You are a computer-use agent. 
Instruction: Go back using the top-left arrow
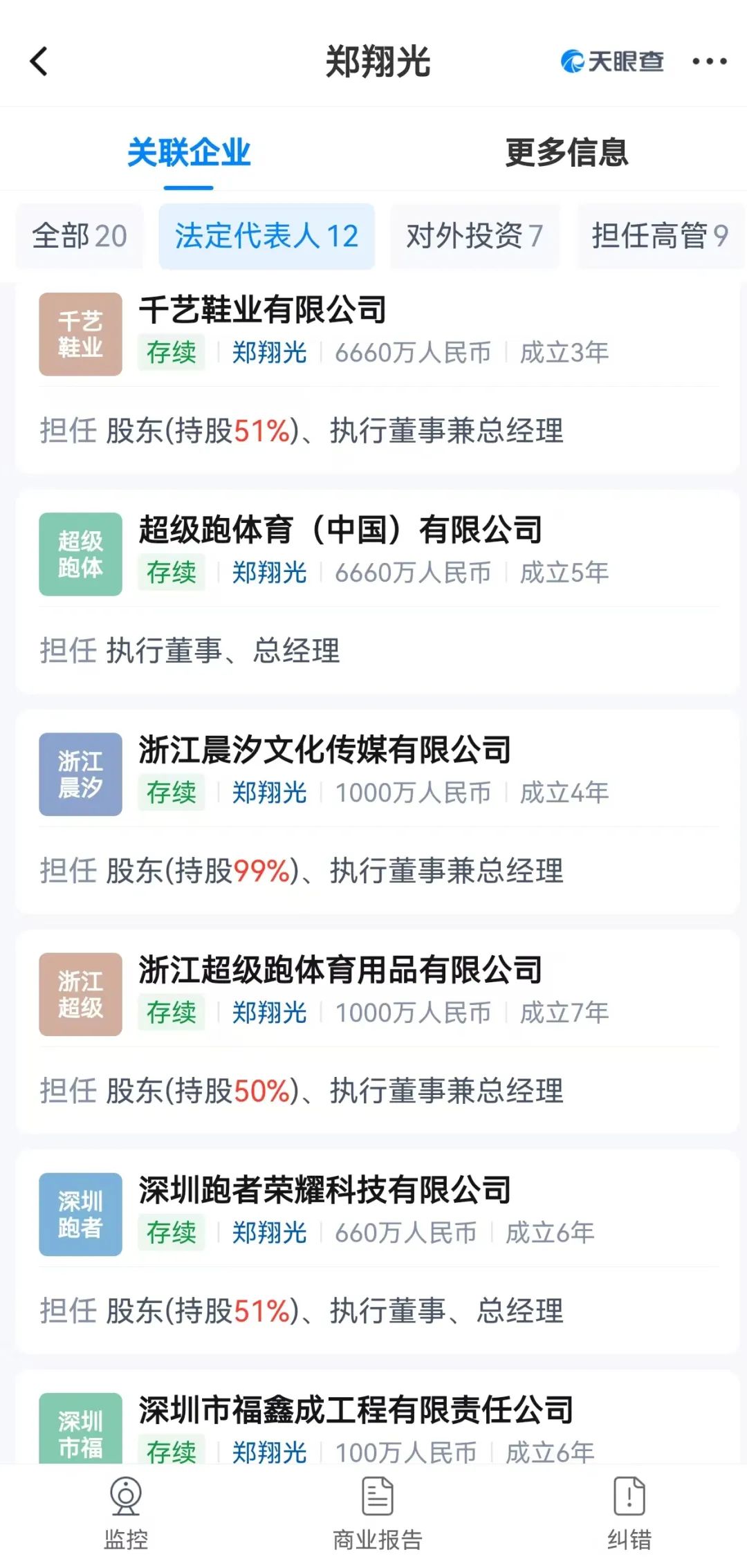(39, 62)
